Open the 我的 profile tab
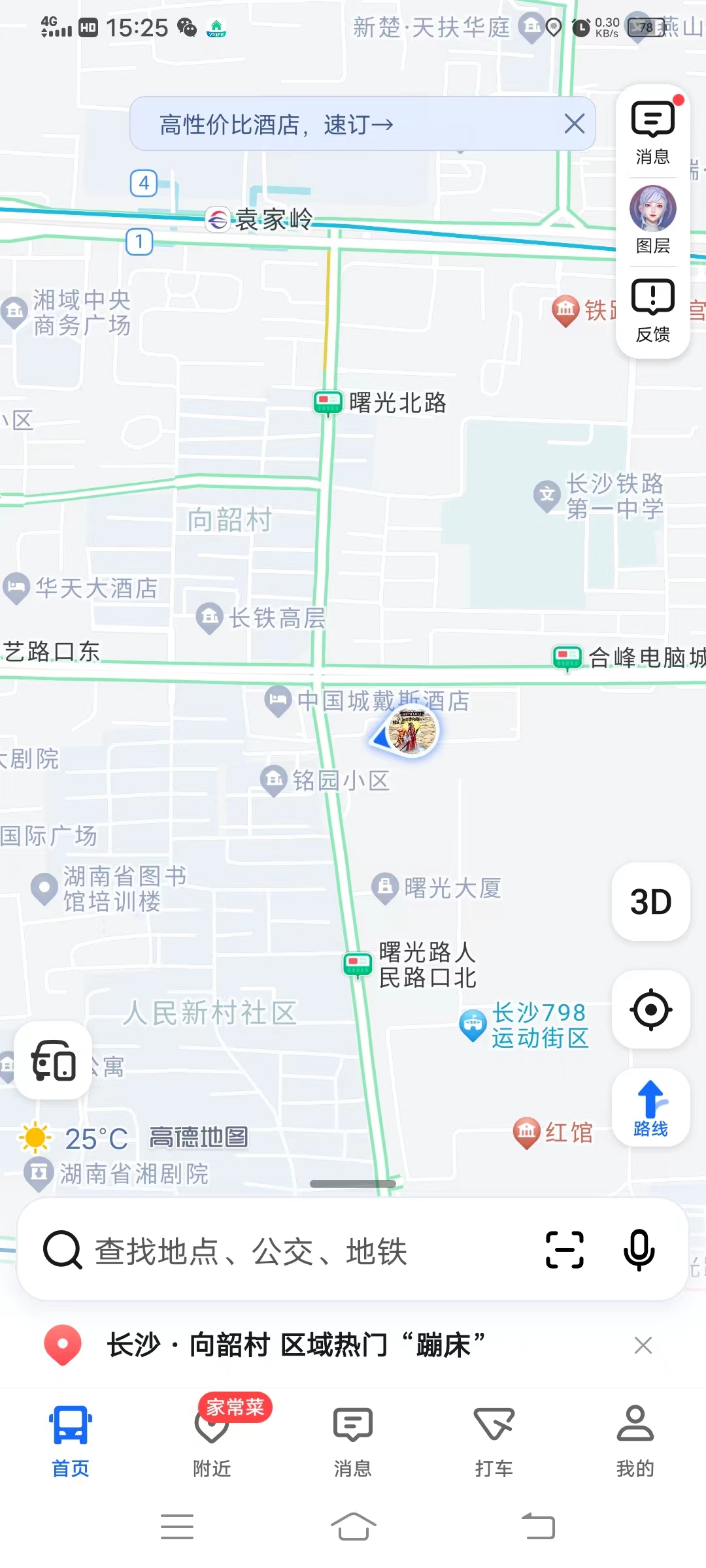 [x=635, y=1441]
